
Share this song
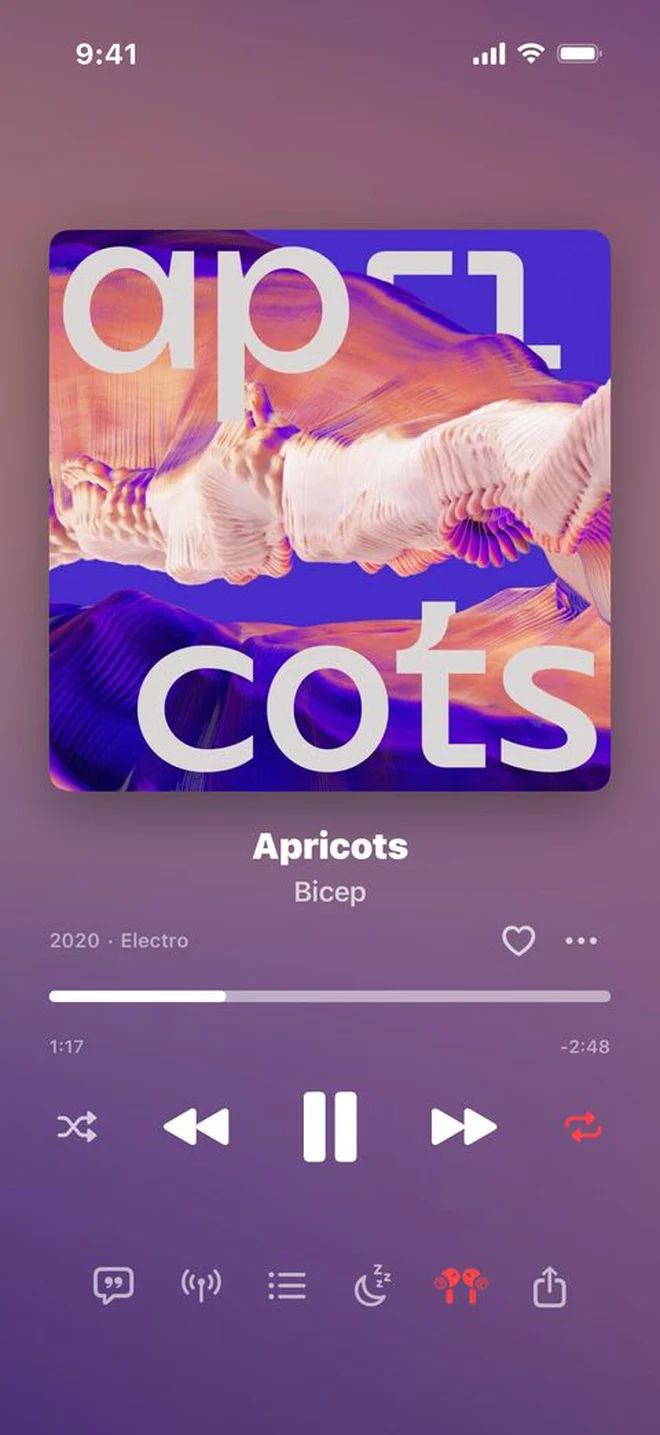pyautogui.click(x=549, y=1285)
